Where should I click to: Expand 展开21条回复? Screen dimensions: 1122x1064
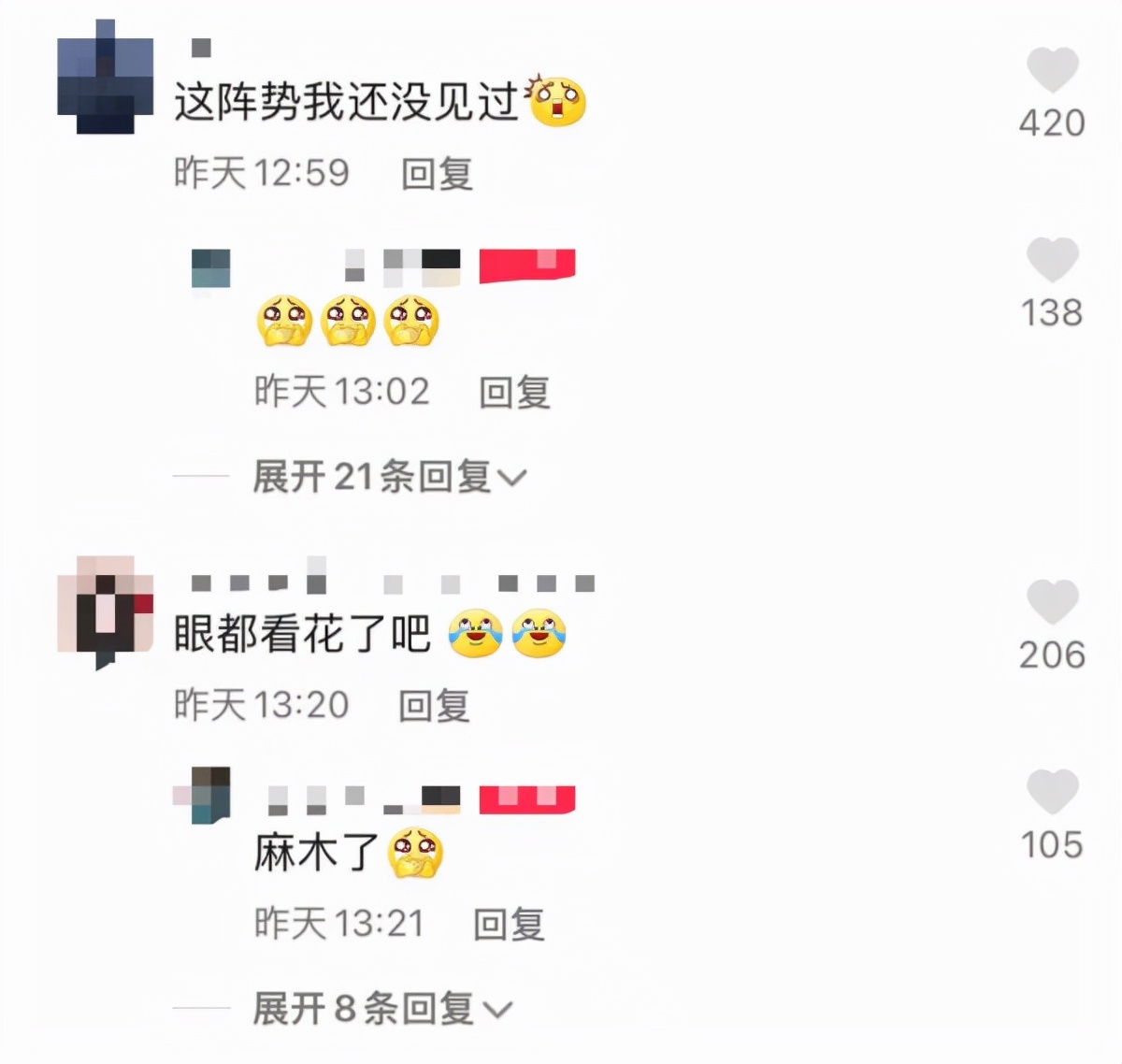[389, 478]
